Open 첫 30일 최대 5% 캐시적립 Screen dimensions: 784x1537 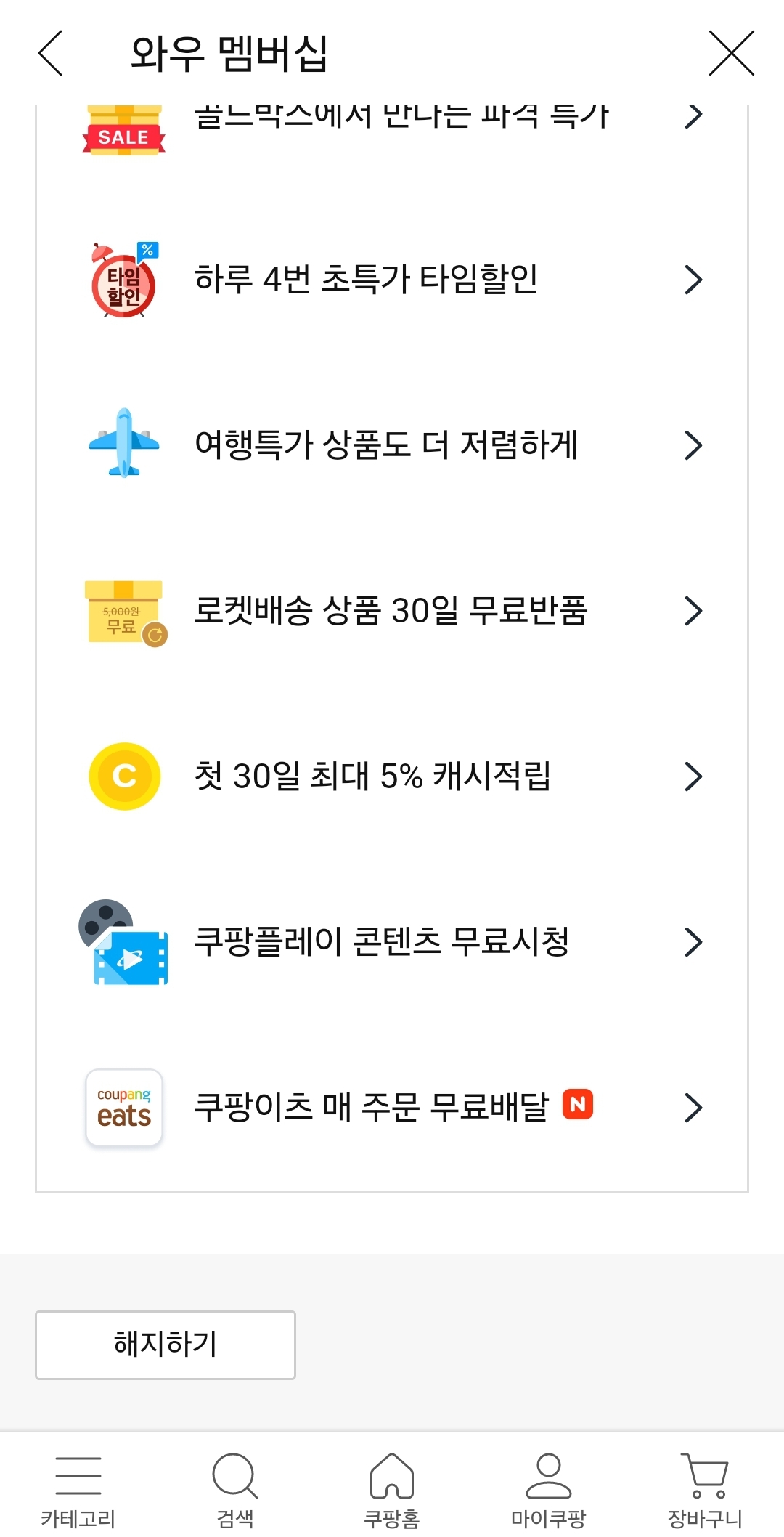(x=392, y=776)
